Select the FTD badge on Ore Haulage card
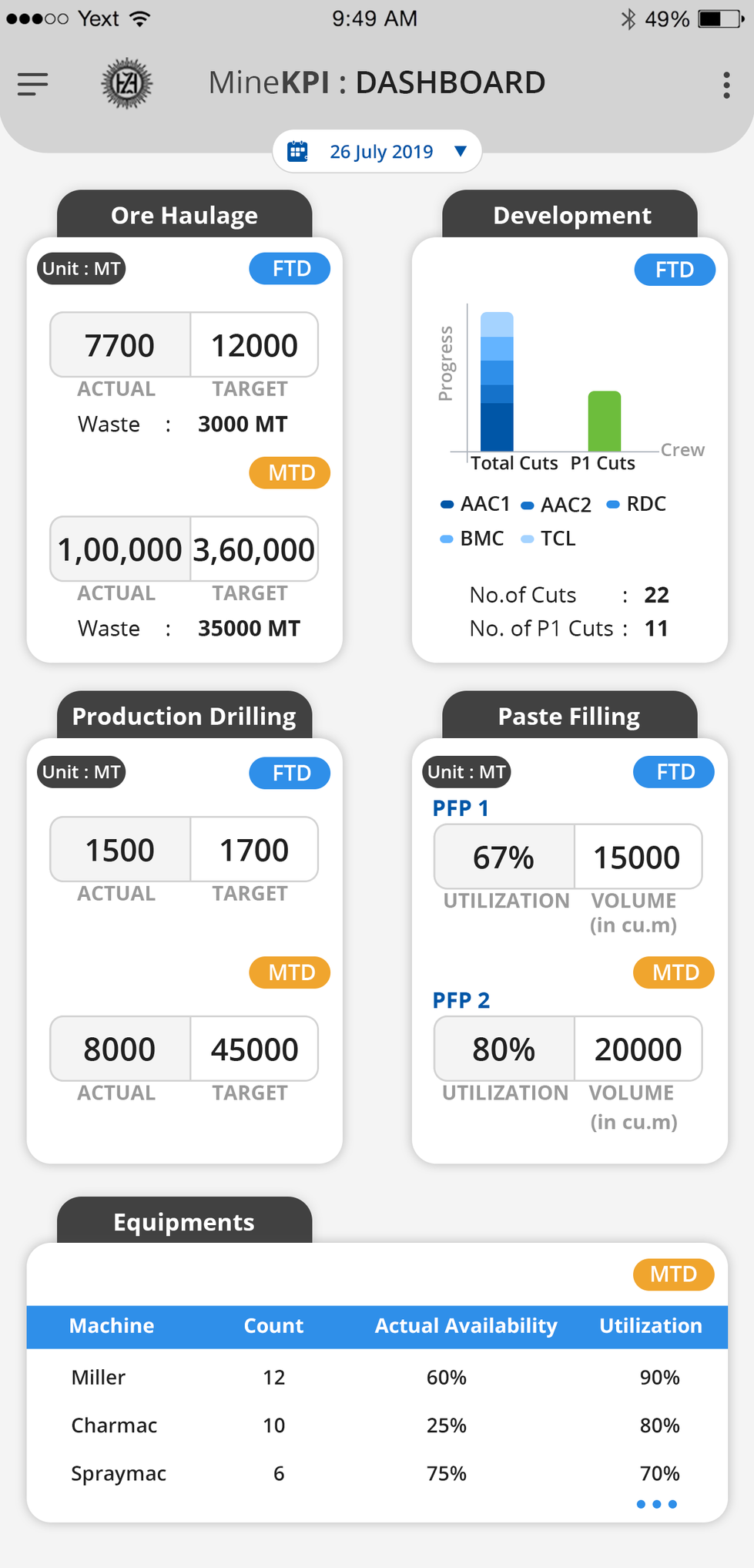Viewport: 754px width, 1568px height. click(290, 268)
